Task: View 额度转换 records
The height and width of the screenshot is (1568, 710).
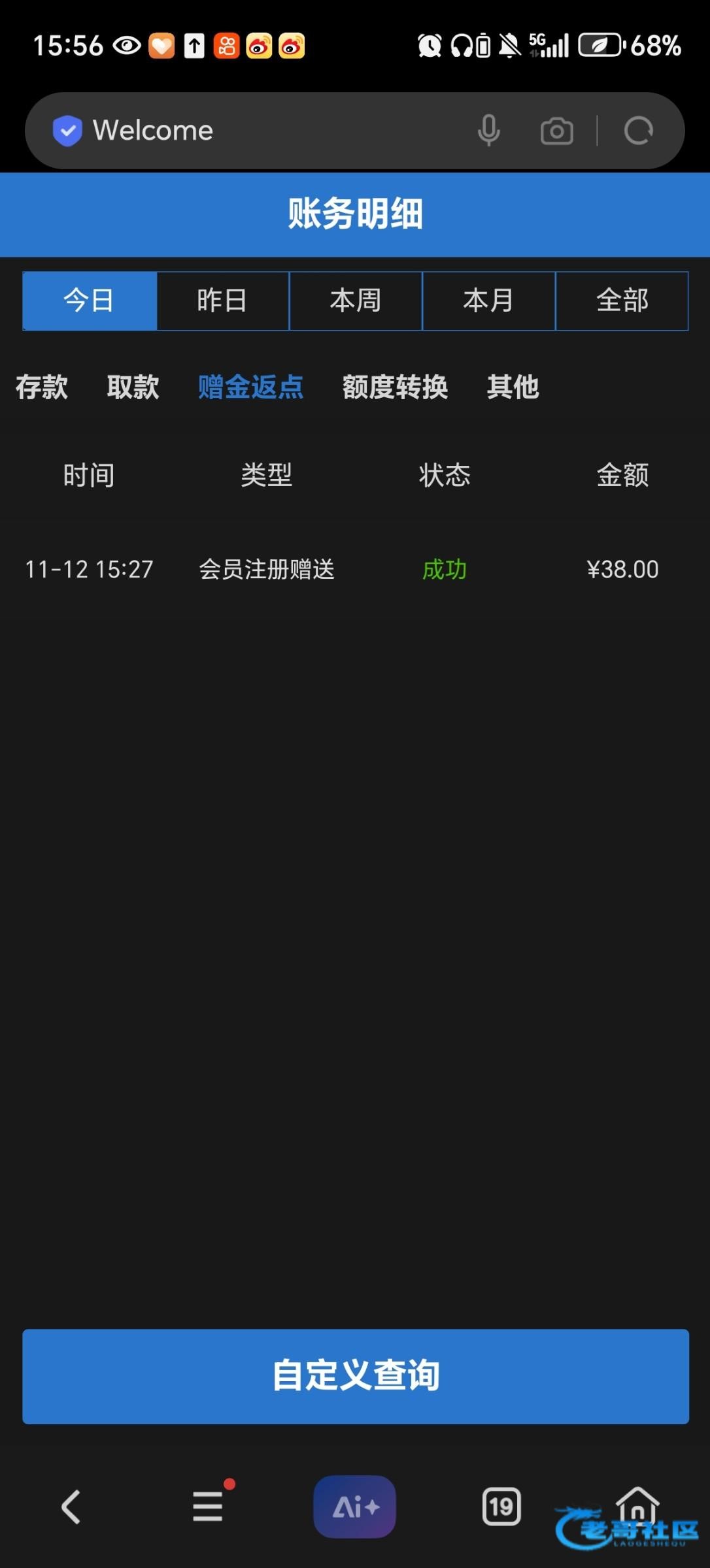Action: coord(395,387)
